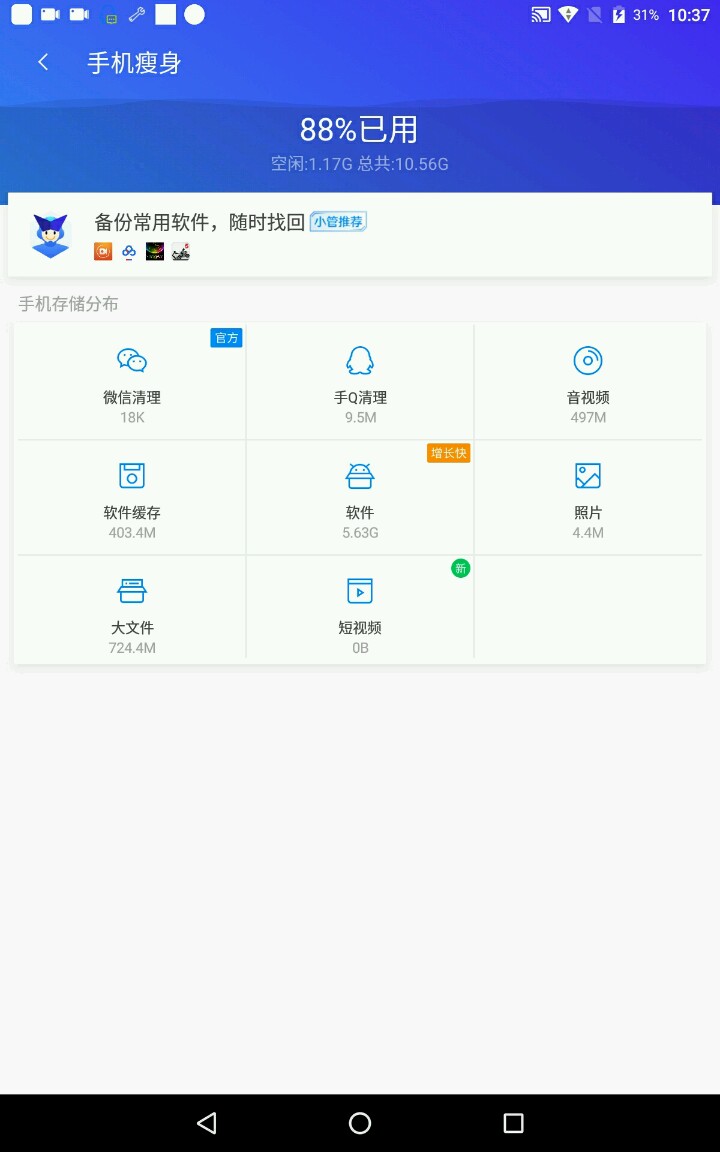Open recent apps from the navigation bar
Viewport: 720px width, 1152px height.
(x=513, y=1123)
